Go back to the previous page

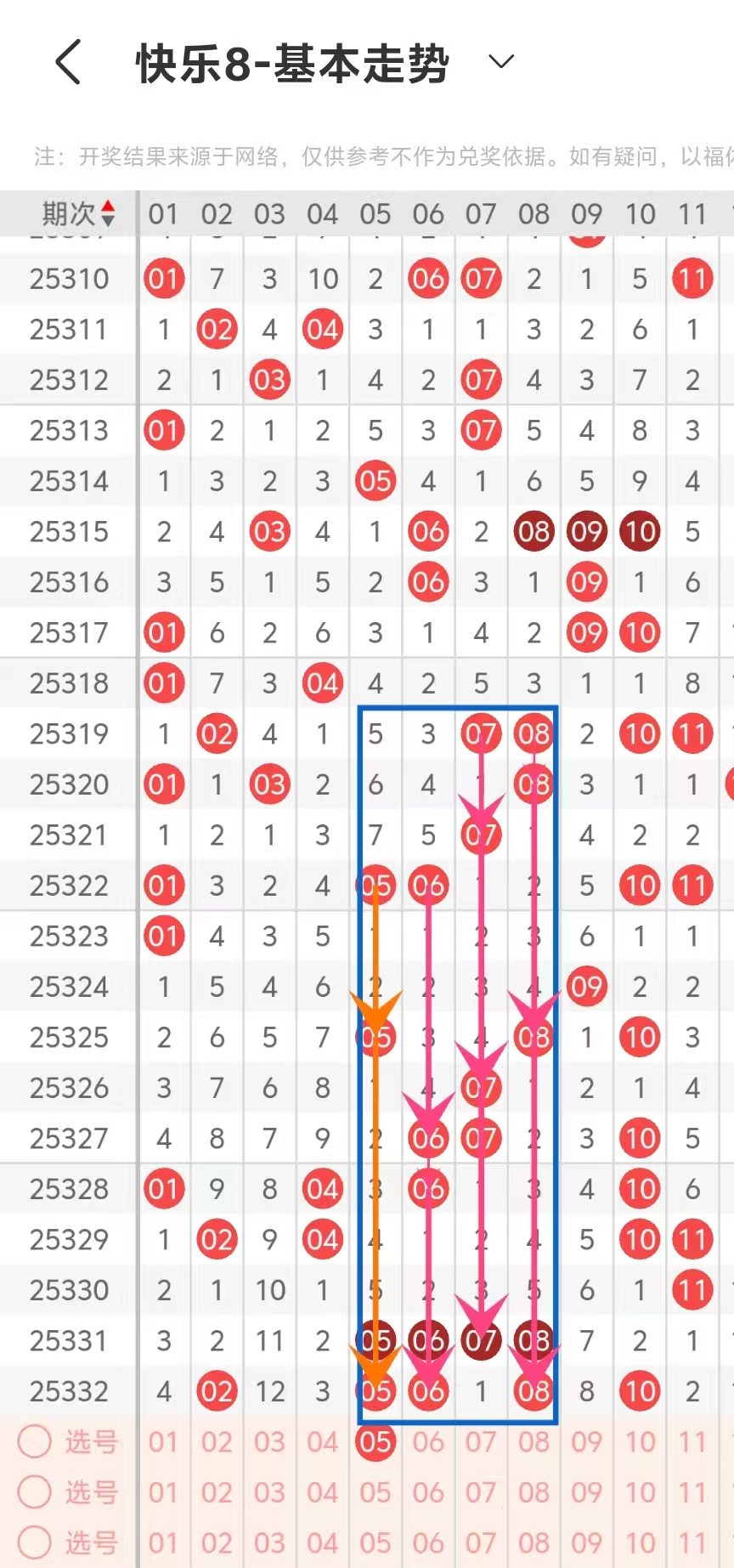68,62
